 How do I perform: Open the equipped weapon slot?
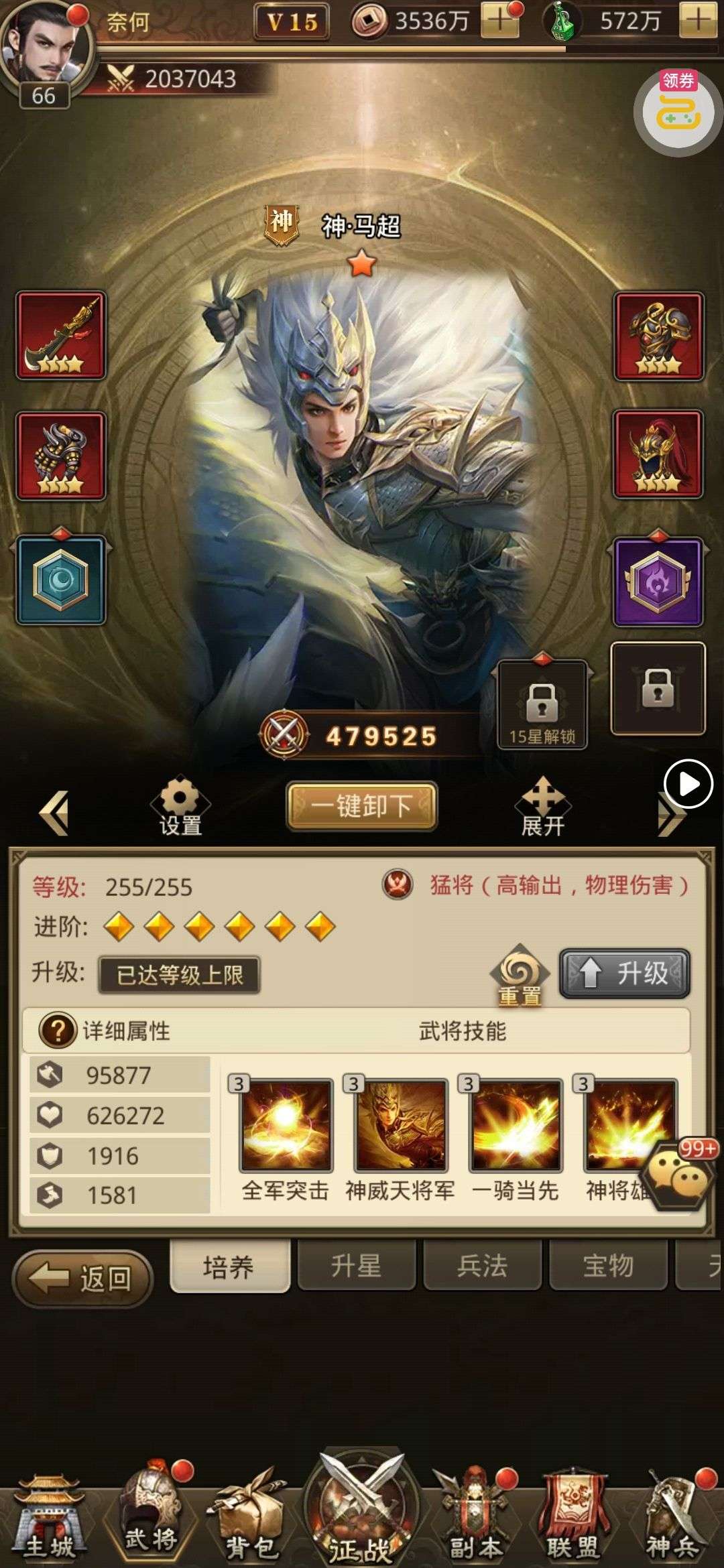click(x=61, y=335)
